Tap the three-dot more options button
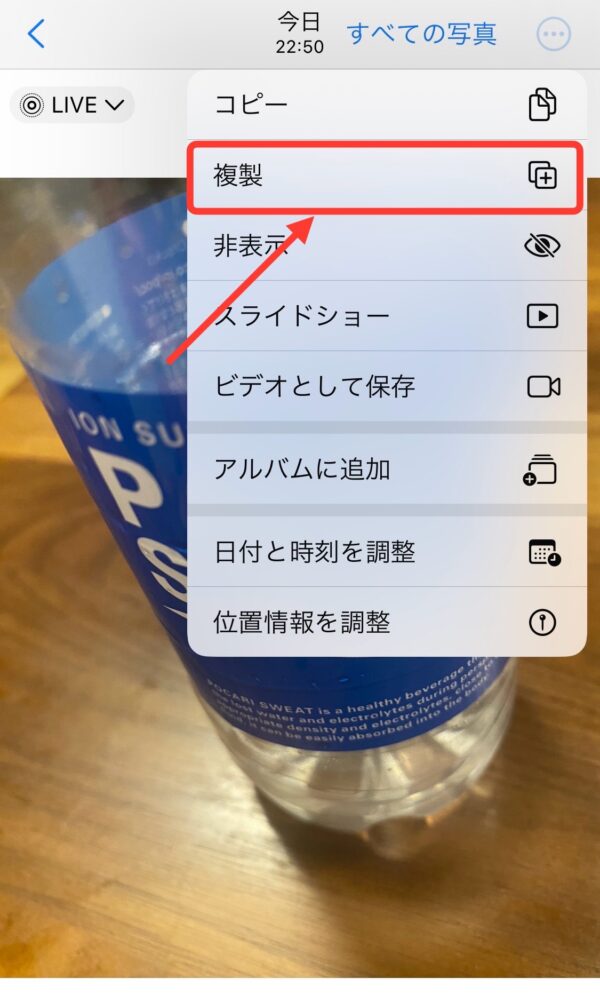This screenshot has width=600, height=1002. (x=554, y=34)
